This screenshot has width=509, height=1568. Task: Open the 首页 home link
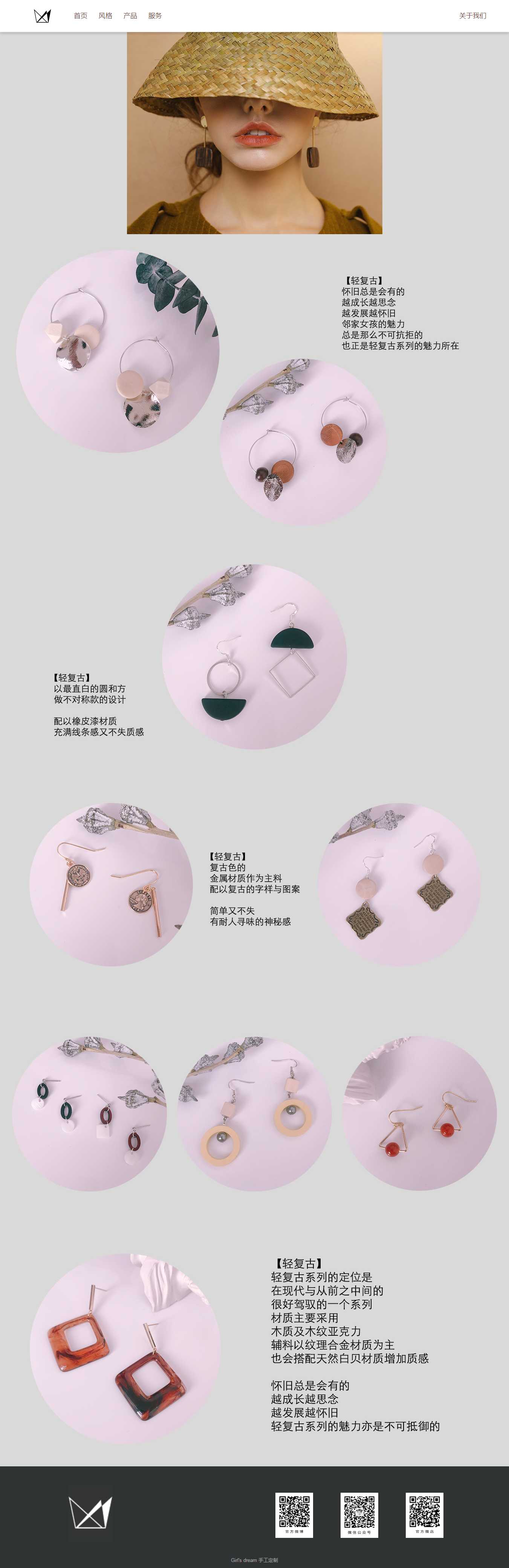(80, 16)
